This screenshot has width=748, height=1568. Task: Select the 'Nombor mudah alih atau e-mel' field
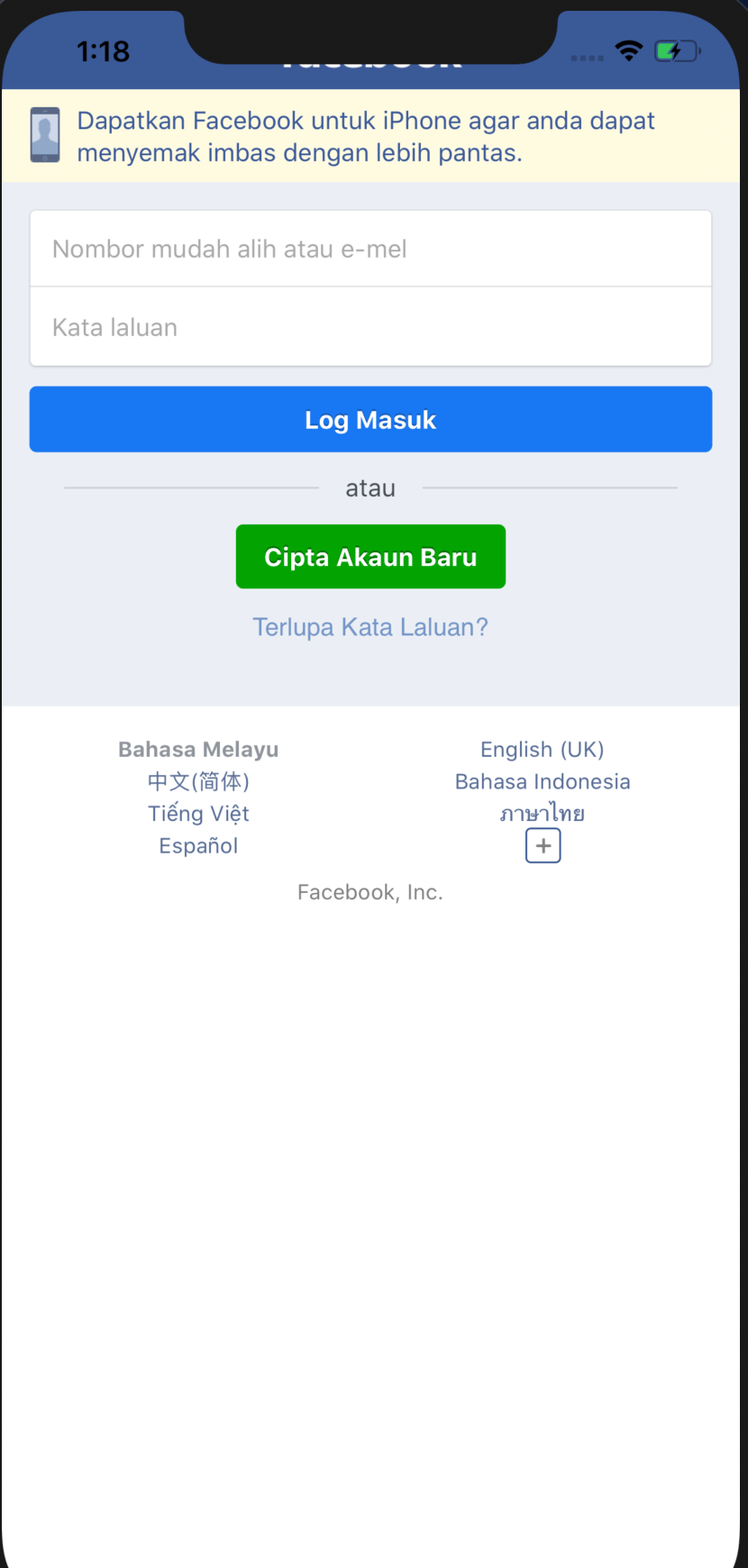370,249
